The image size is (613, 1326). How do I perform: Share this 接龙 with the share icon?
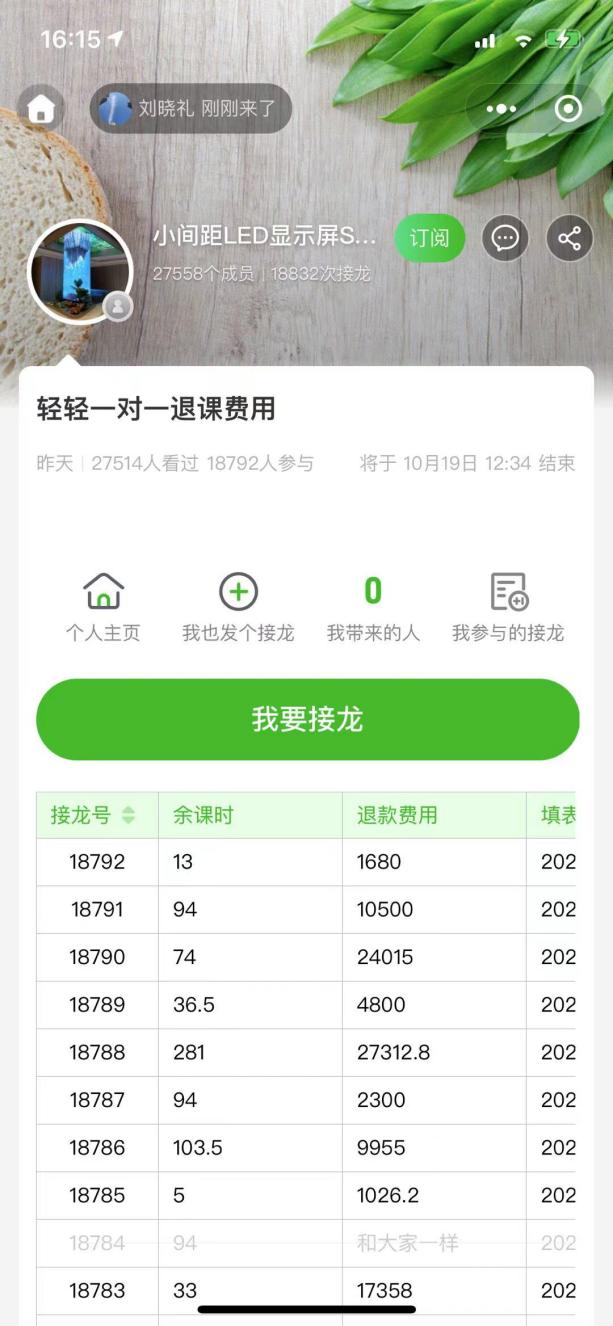[569, 239]
